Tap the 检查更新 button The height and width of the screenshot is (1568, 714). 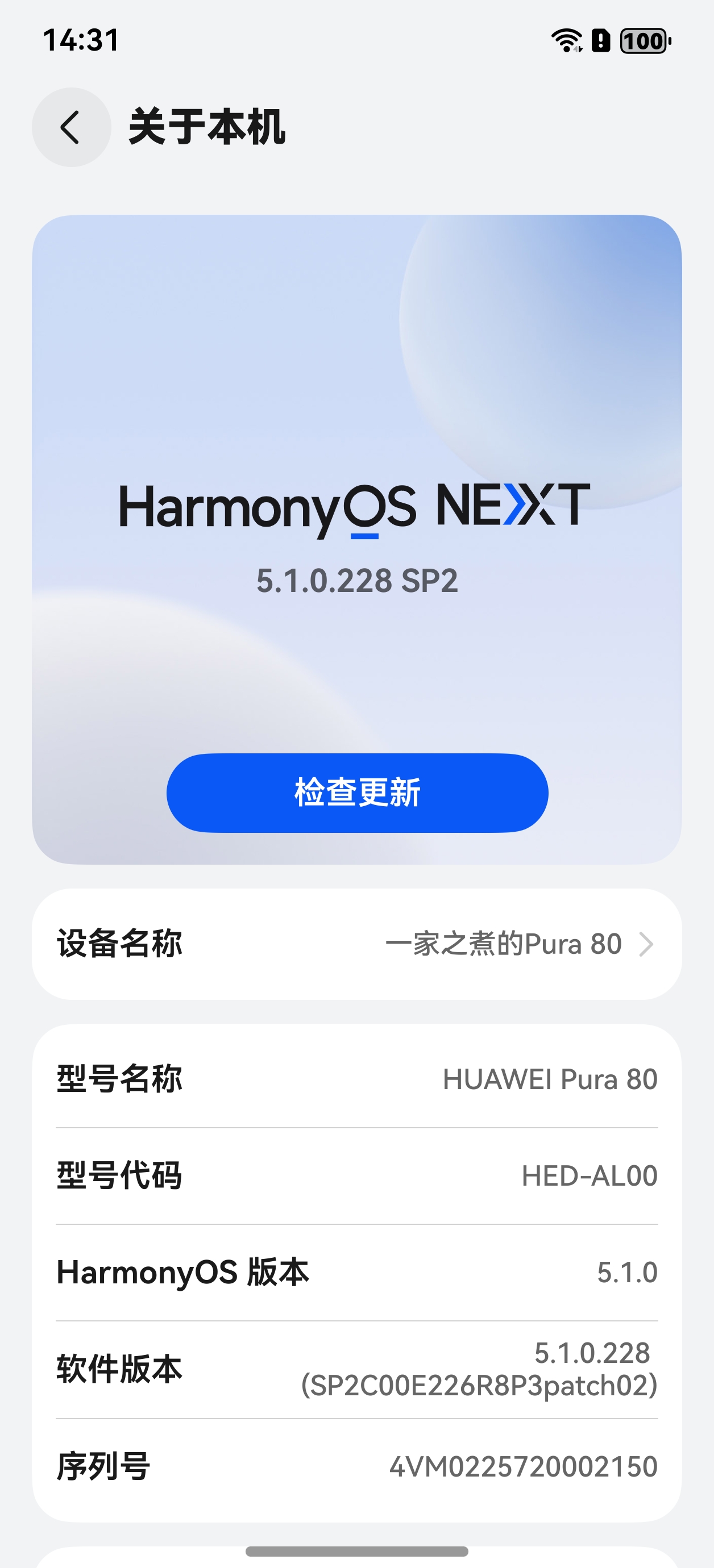coord(357,793)
